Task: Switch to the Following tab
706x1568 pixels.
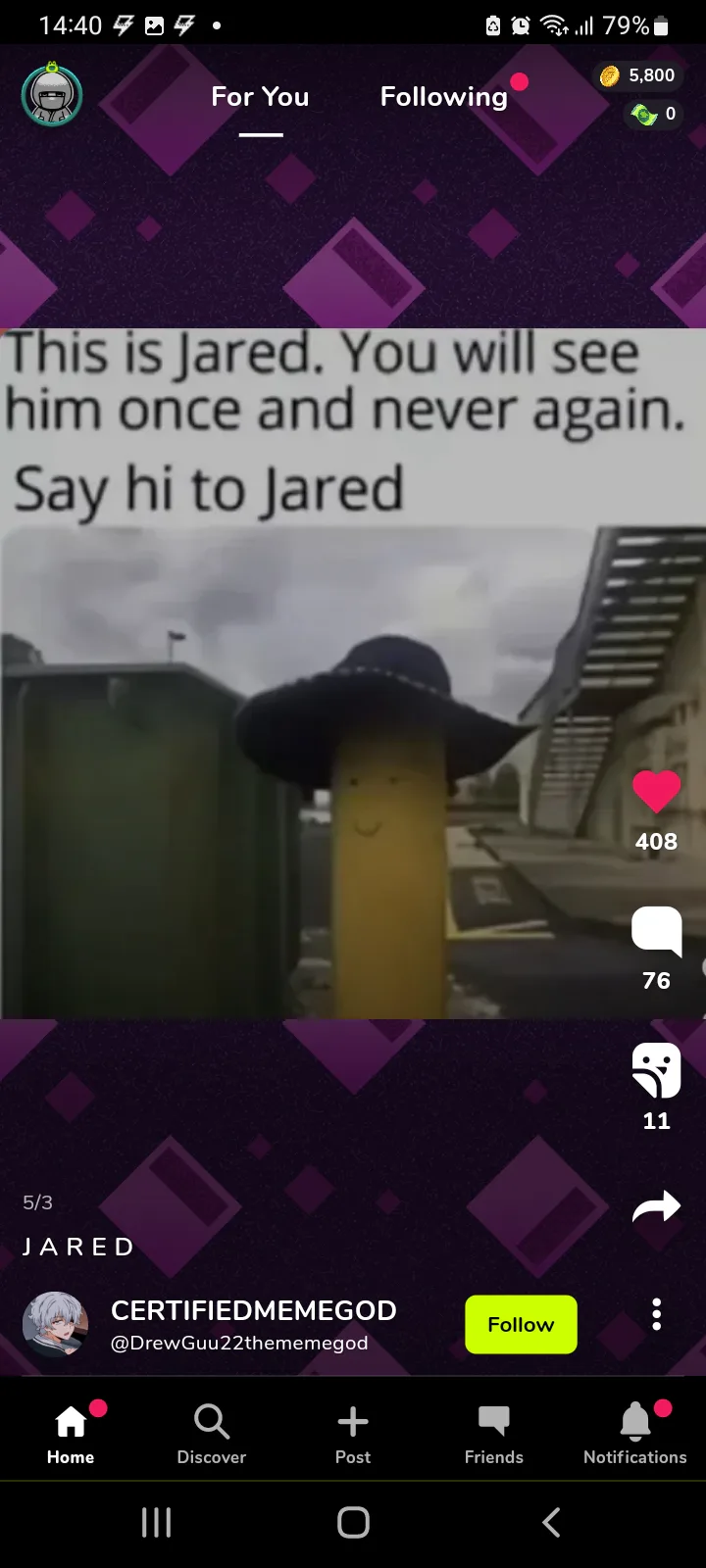Action: click(x=444, y=97)
